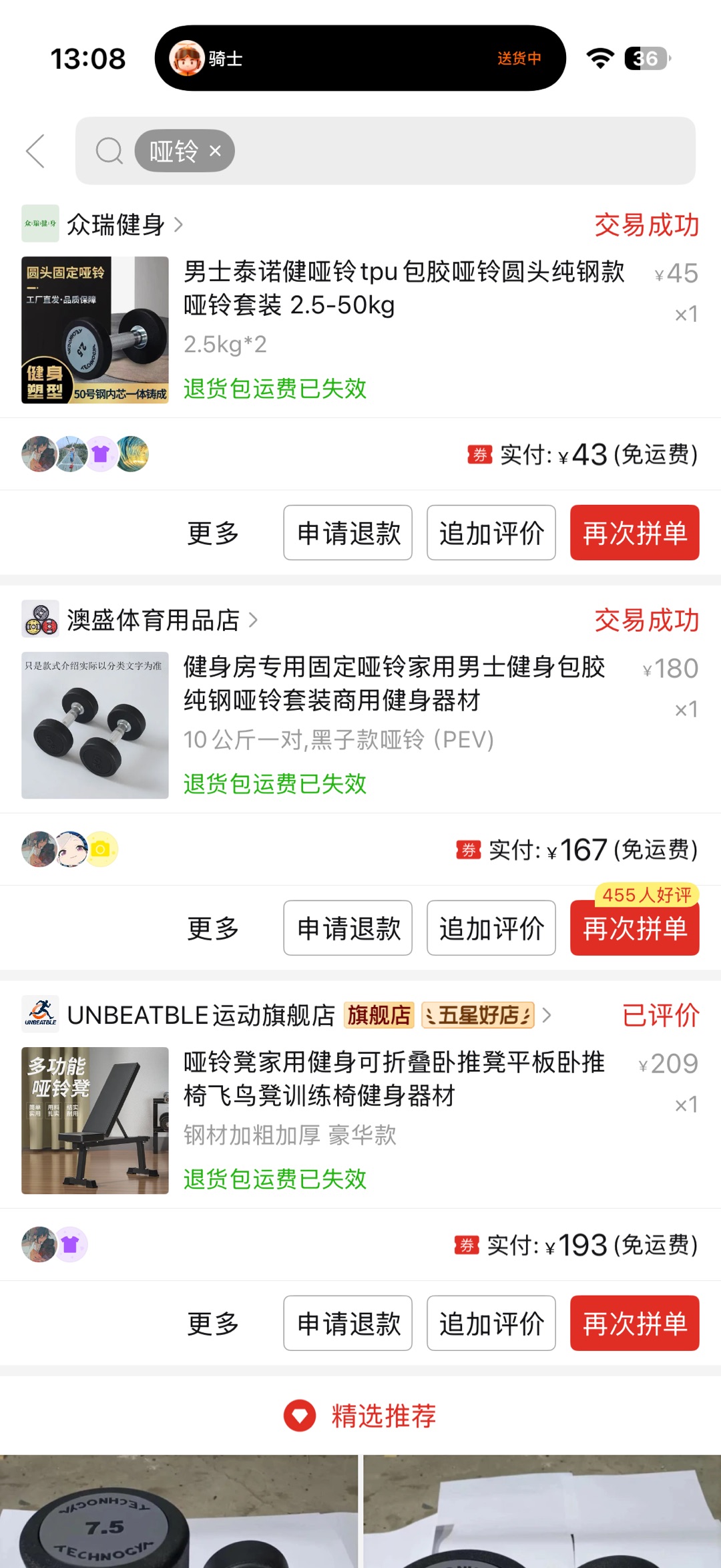Select 申请退款 for the 澳盛体育用品店 order
This screenshot has width=721, height=1568.
point(348,928)
